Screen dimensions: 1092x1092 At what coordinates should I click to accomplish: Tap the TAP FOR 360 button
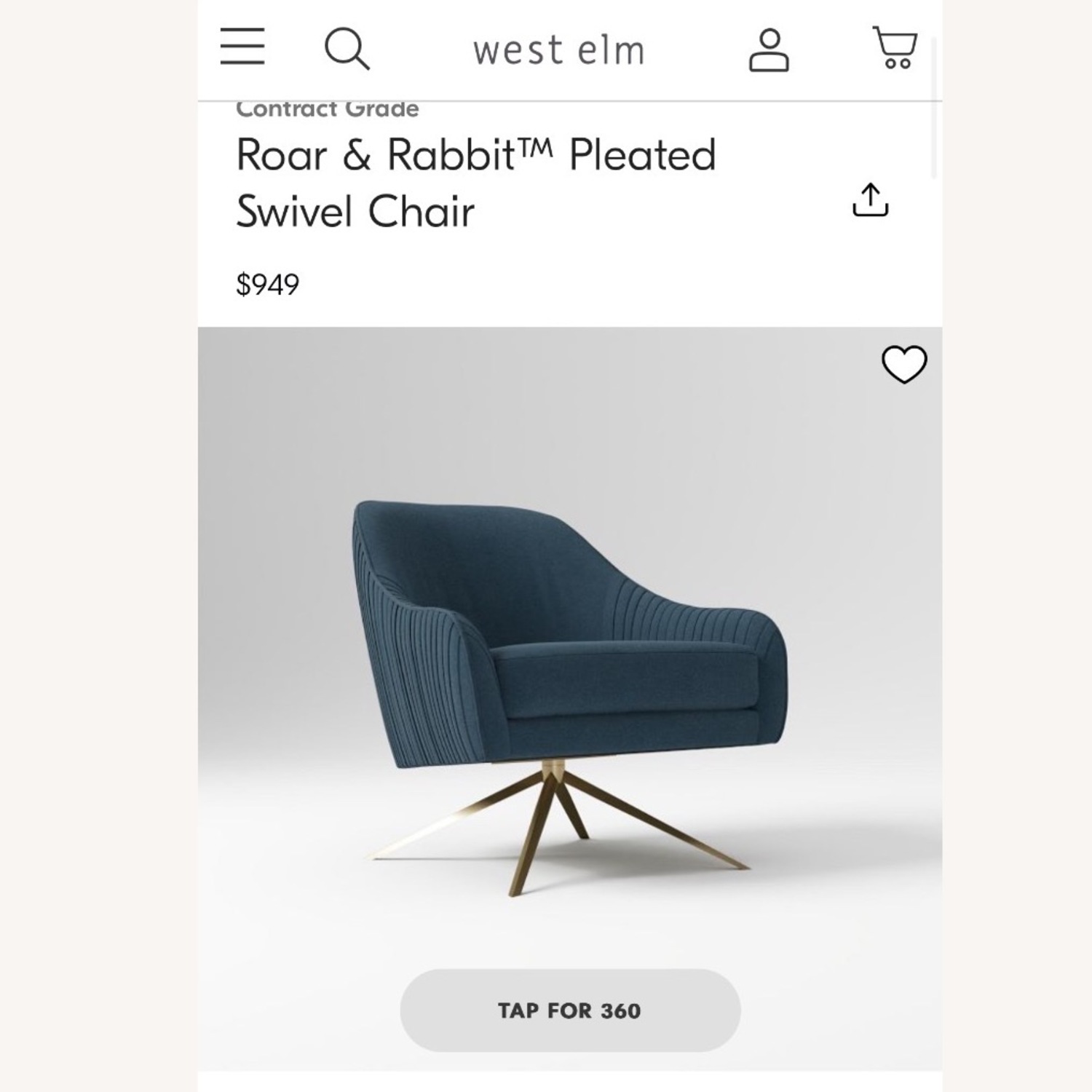pyautogui.click(x=570, y=1010)
